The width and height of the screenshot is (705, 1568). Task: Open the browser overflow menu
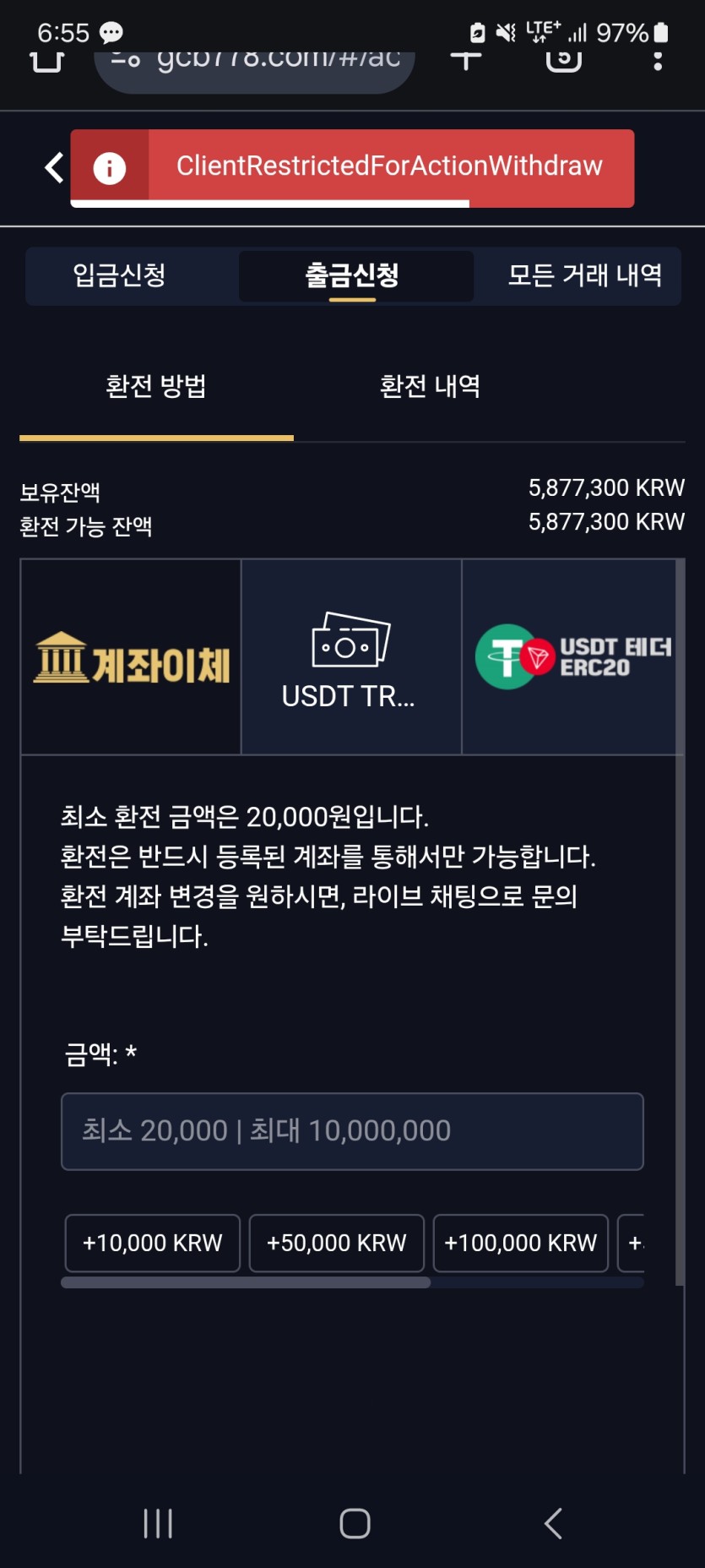658,61
